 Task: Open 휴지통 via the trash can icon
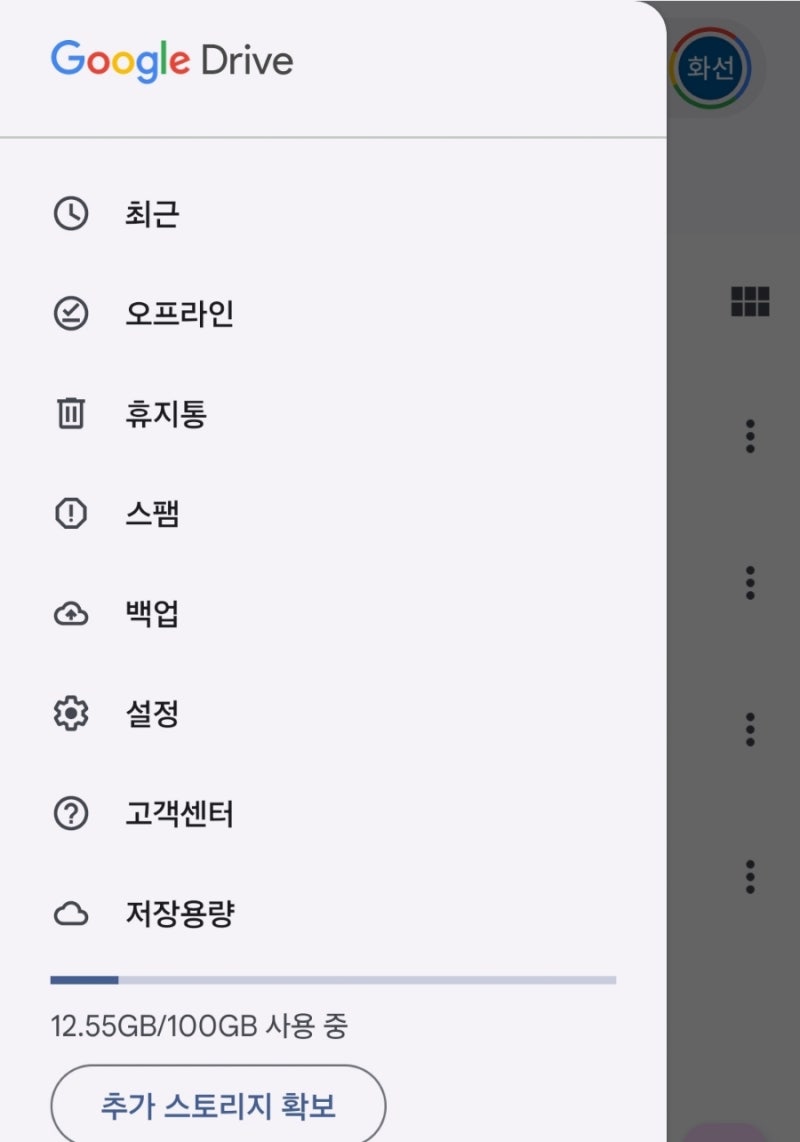(x=70, y=412)
